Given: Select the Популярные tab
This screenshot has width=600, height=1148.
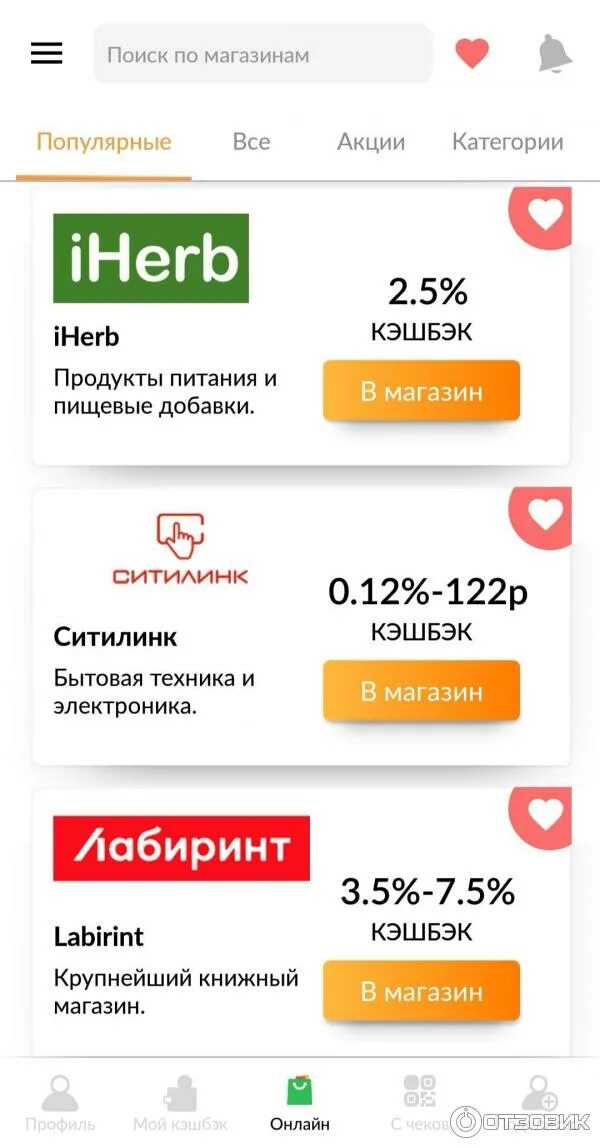Looking at the screenshot, I should click(x=104, y=142).
